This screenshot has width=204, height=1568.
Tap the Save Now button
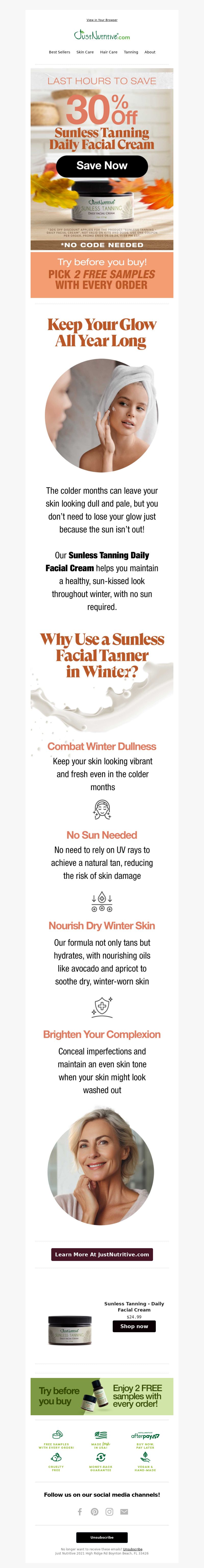[102, 166]
